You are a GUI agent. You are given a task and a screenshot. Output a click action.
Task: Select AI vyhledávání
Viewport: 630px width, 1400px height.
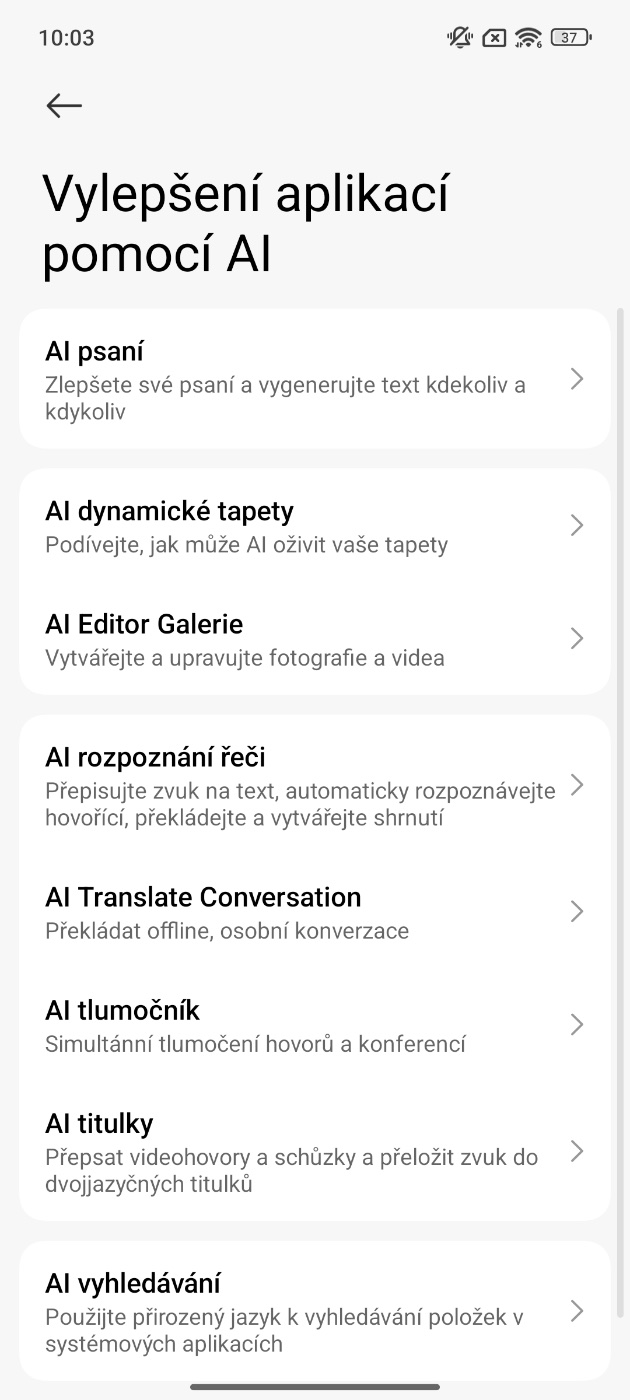(315, 1311)
